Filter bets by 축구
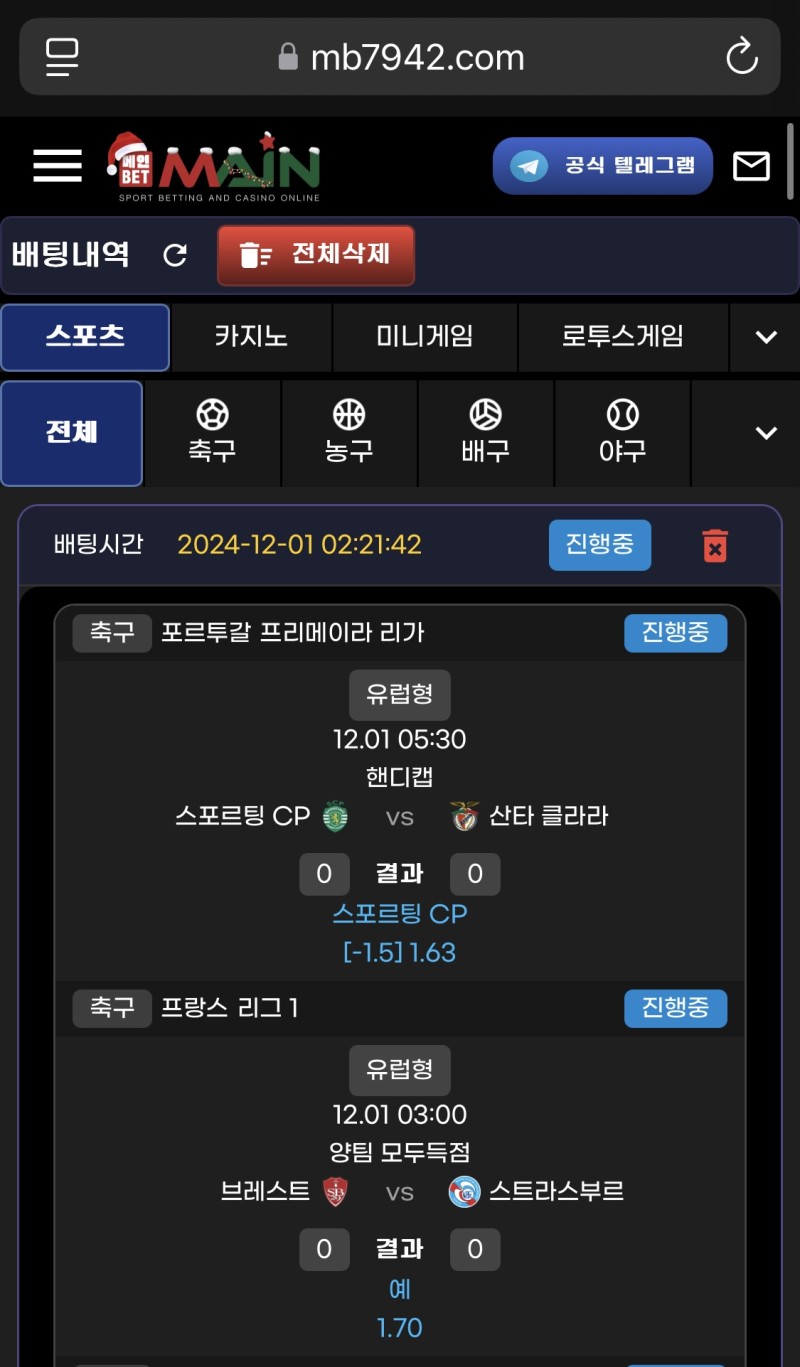 [x=212, y=432]
